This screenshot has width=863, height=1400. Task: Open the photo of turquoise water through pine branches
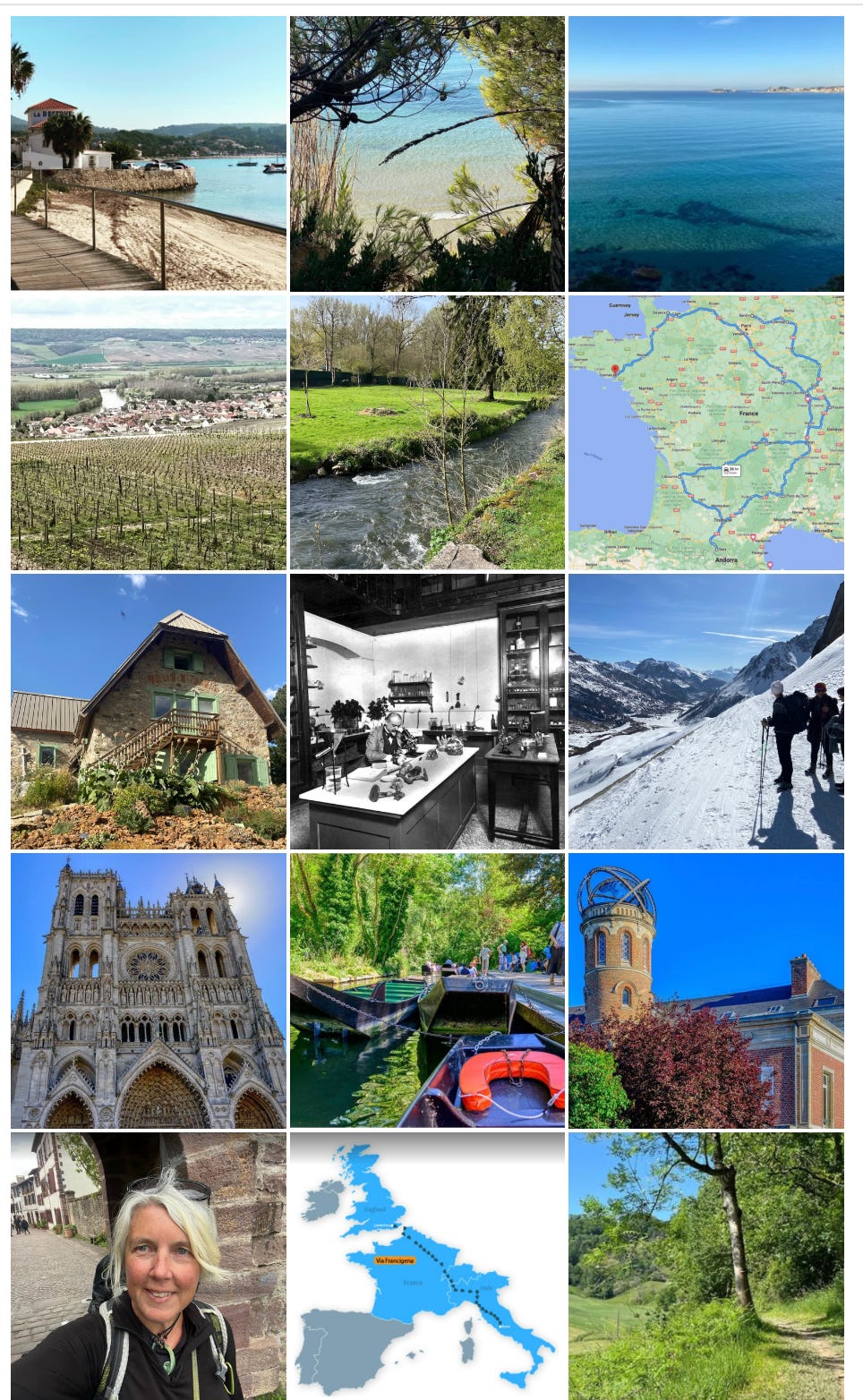pos(427,153)
